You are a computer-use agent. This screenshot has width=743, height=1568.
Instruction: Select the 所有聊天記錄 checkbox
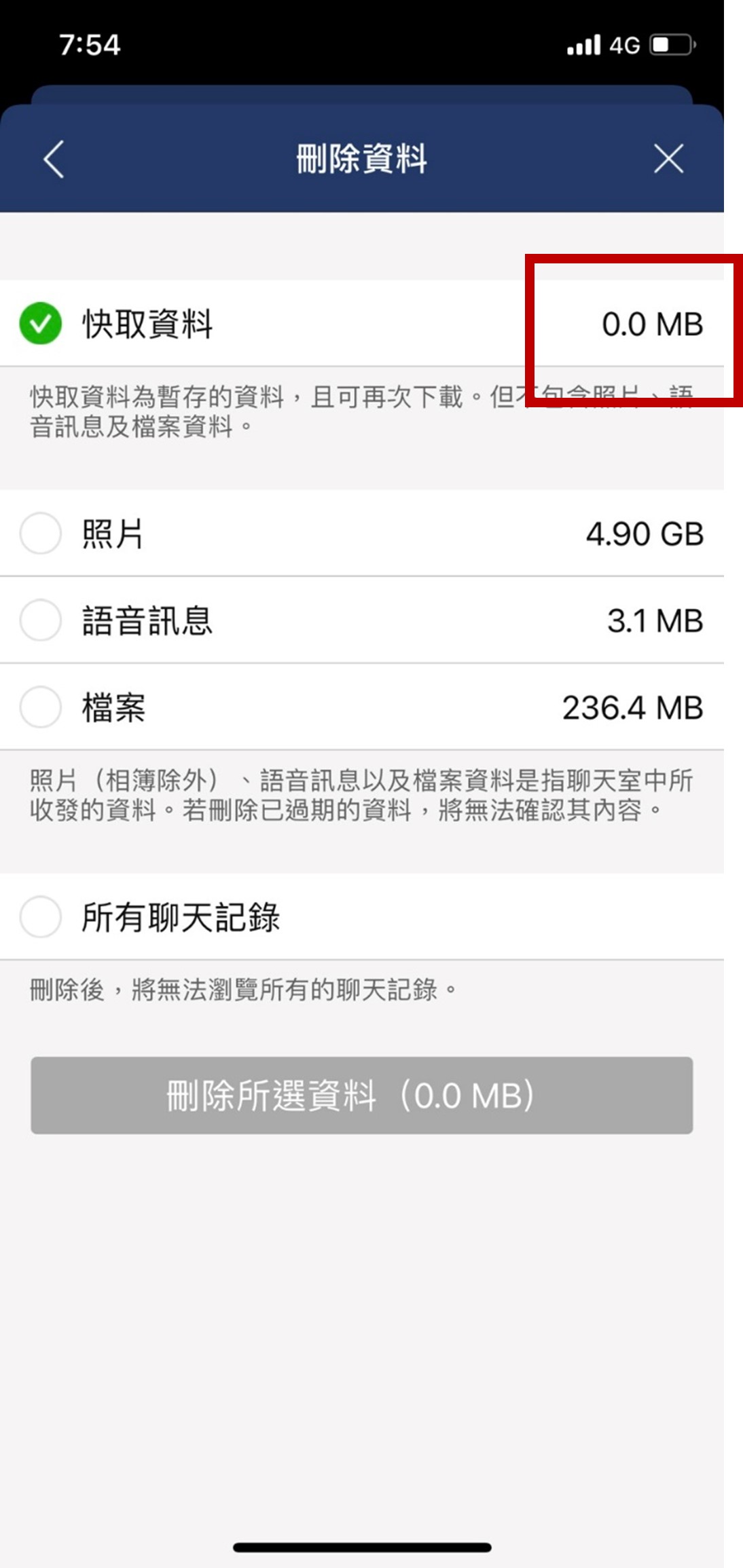click(41, 917)
